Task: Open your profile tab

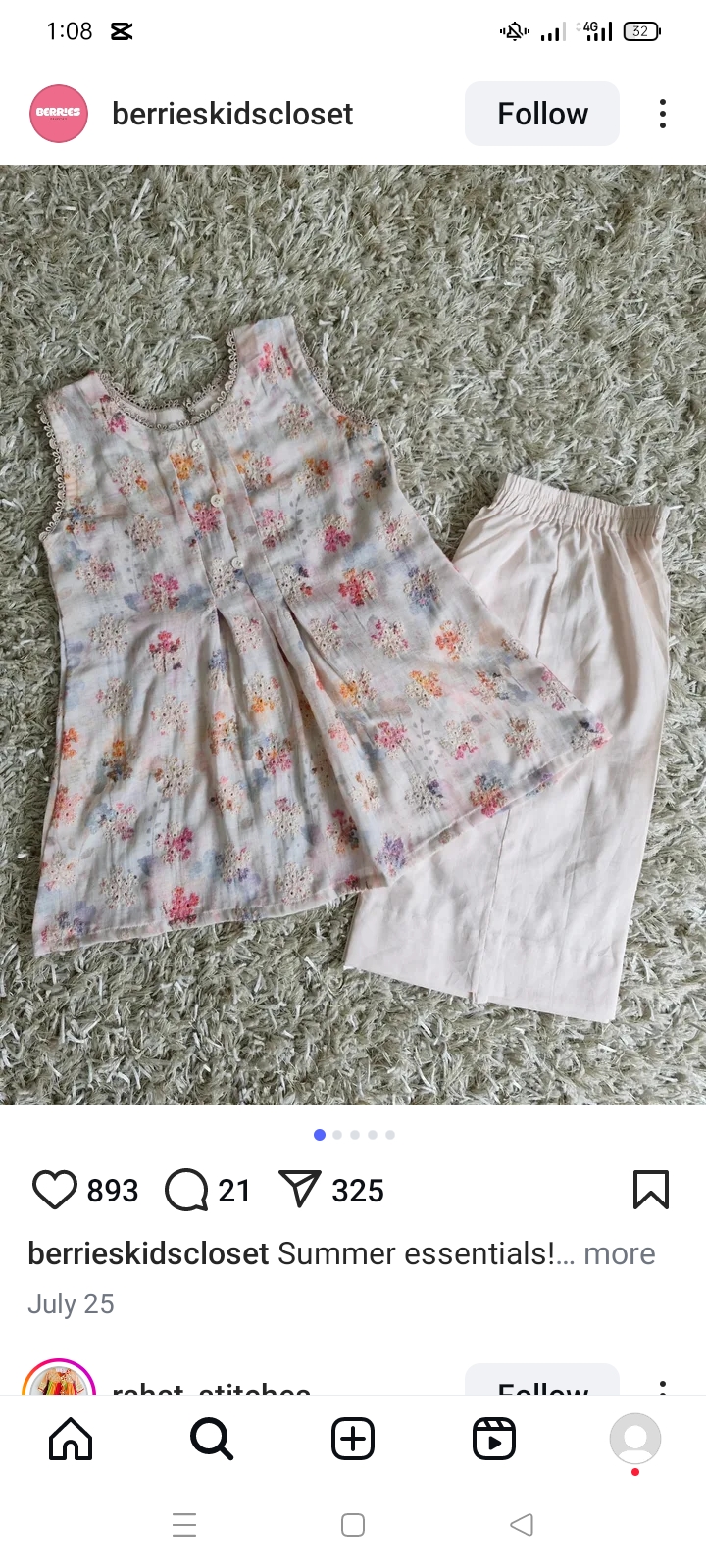Action: pyautogui.click(x=635, y=1439)
